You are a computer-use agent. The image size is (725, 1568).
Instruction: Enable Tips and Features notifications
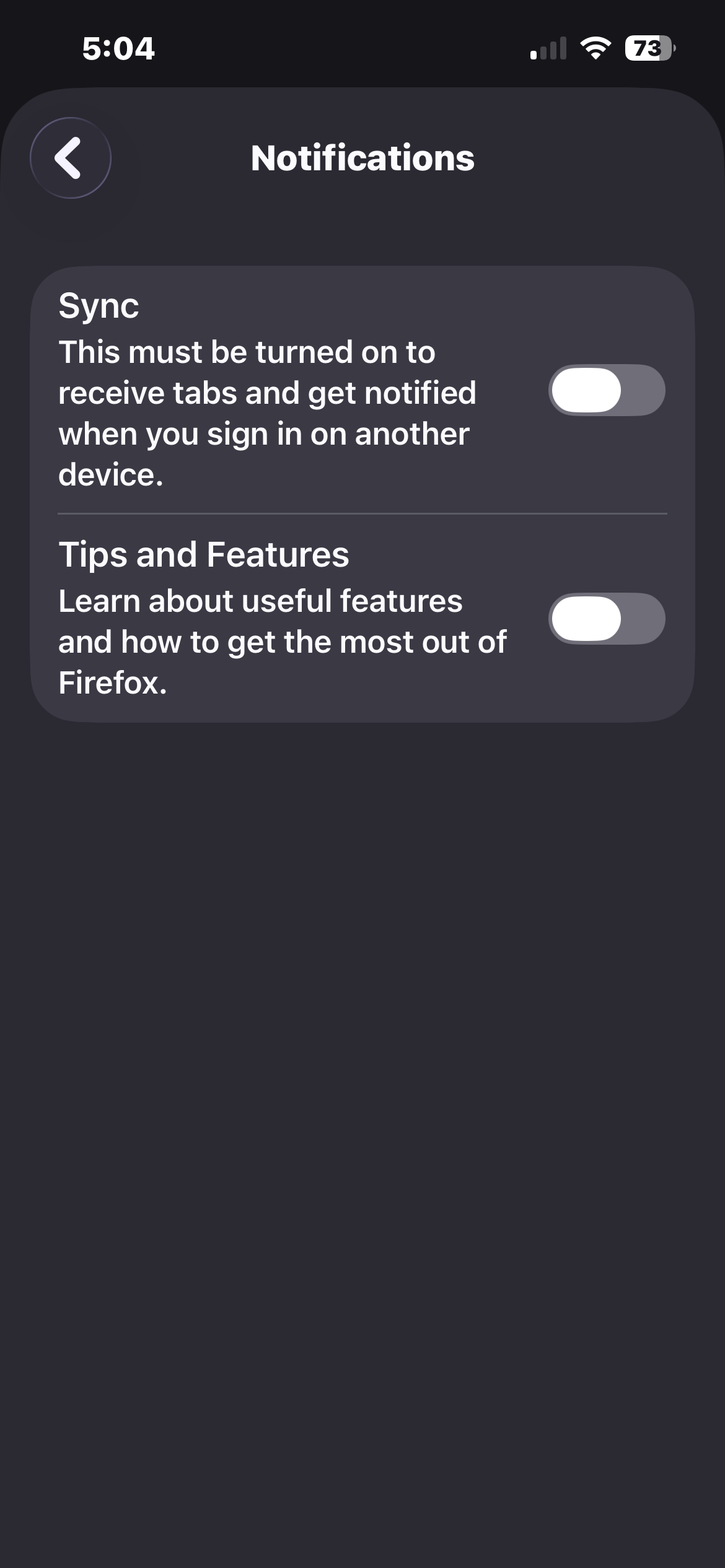606,619
